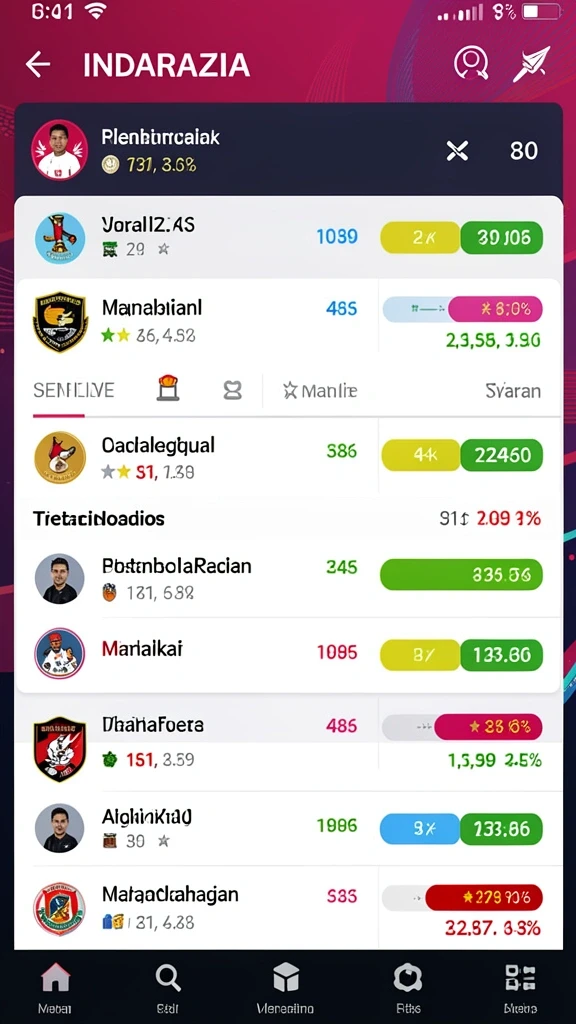The width and height of the screenshot is (576, 1024).
Task: Open the profile icon in the header
Action: [471, 63]
